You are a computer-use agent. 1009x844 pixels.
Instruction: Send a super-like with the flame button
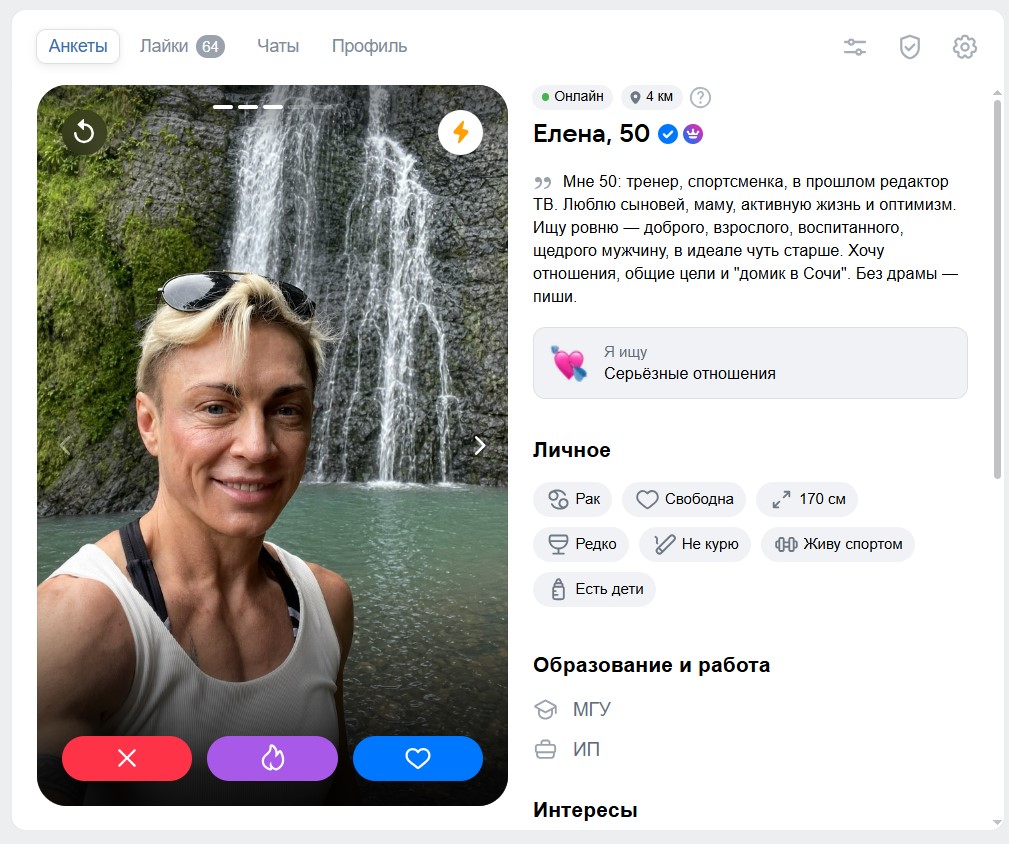(x=272, y=758)
